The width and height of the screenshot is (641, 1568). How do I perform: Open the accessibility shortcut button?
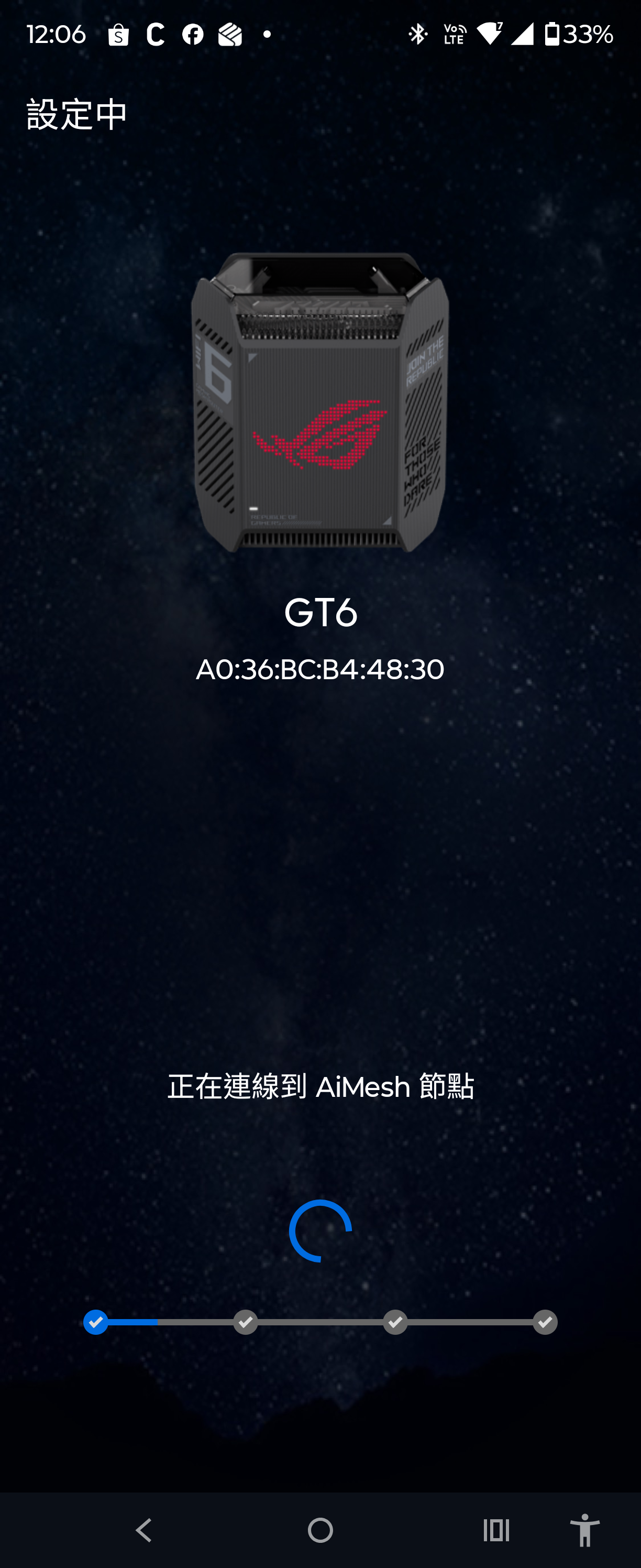[x=584, y=1530]
